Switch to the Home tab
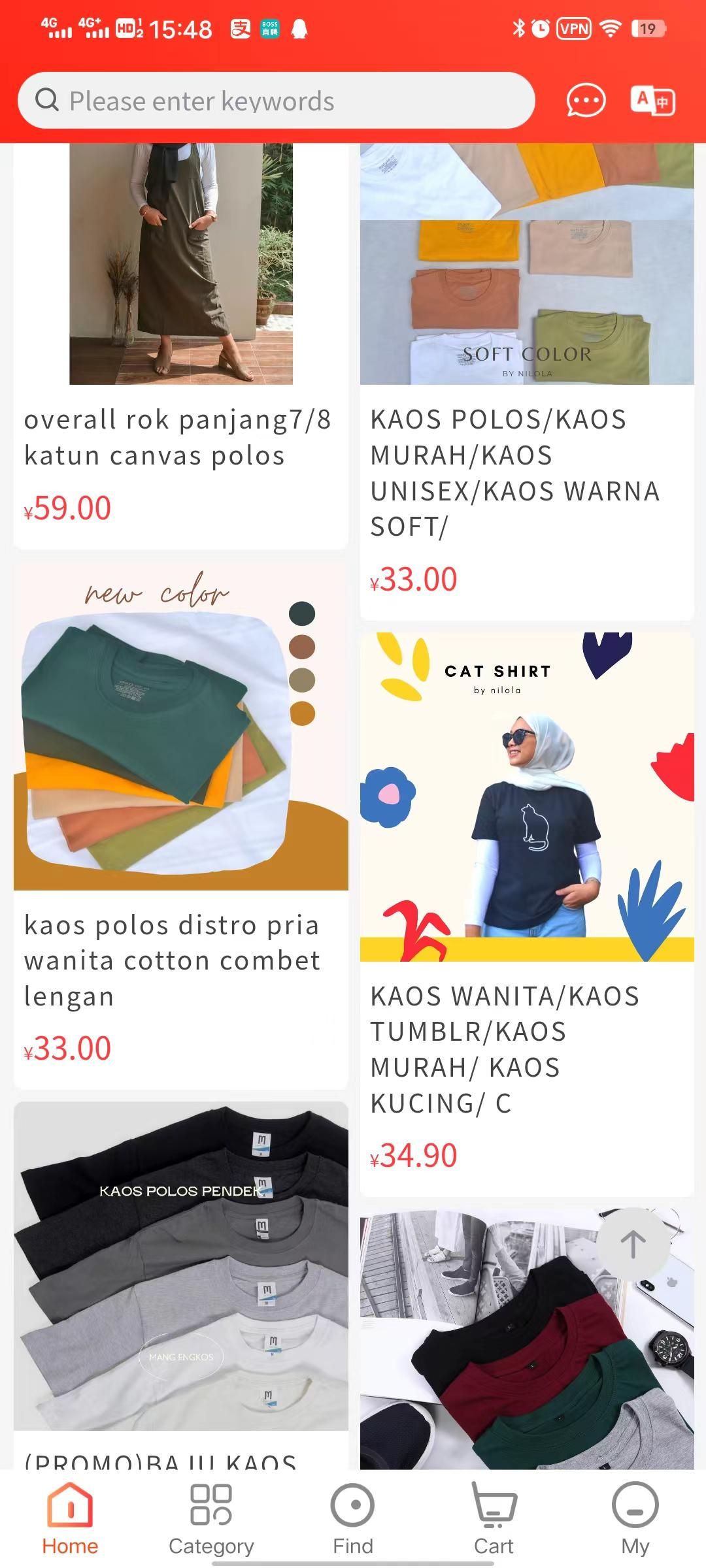This screenshot has height=1568, width=706. [x=70, y=1519]
